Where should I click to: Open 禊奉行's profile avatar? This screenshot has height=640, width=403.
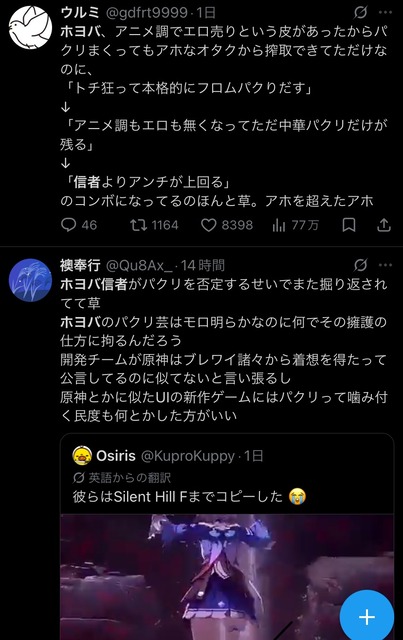[30, 280]
